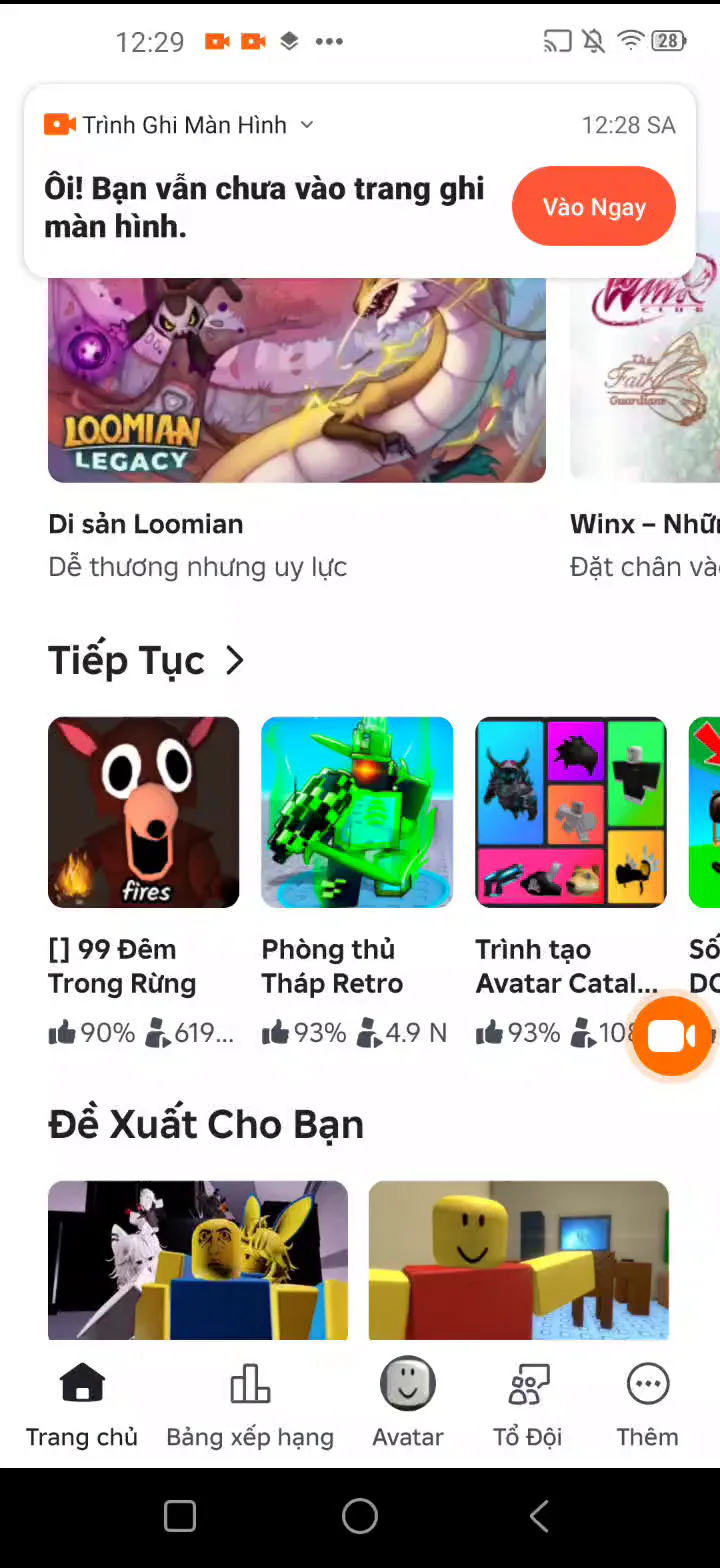Open the Tổ Đội tab
This screenshot has height=1568, width=720.
click(527, 1405)
